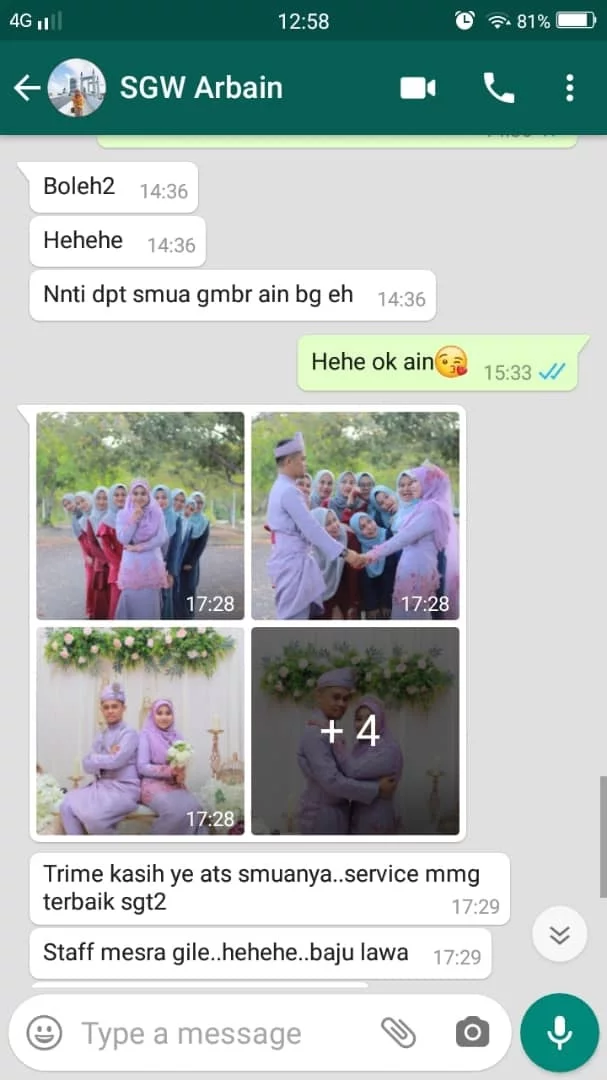This screenshot has height=1080, width=607.
Task: Open the overflow menu
Action: (x=569, y=88)
